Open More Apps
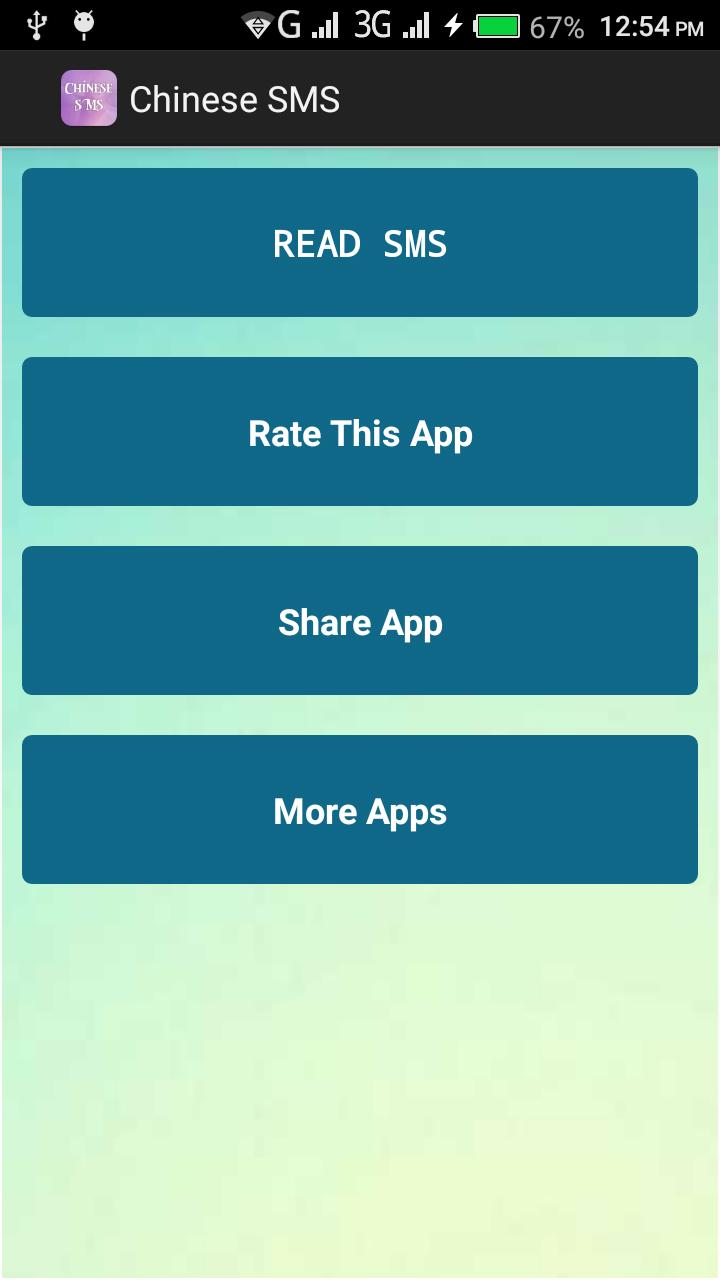Viewport: 720px width, 1280px height. (360, 809)
